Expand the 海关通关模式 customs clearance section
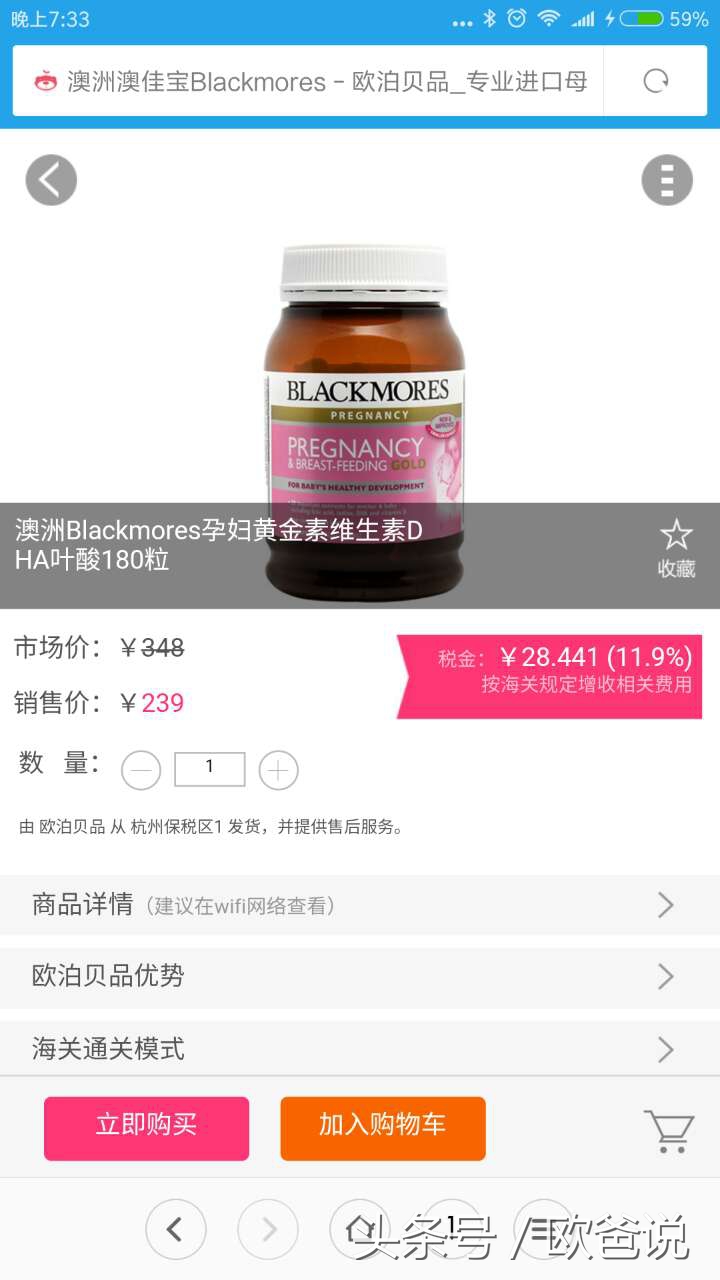The width and height of the screenshot is (720, 1280). [360, 1049]
